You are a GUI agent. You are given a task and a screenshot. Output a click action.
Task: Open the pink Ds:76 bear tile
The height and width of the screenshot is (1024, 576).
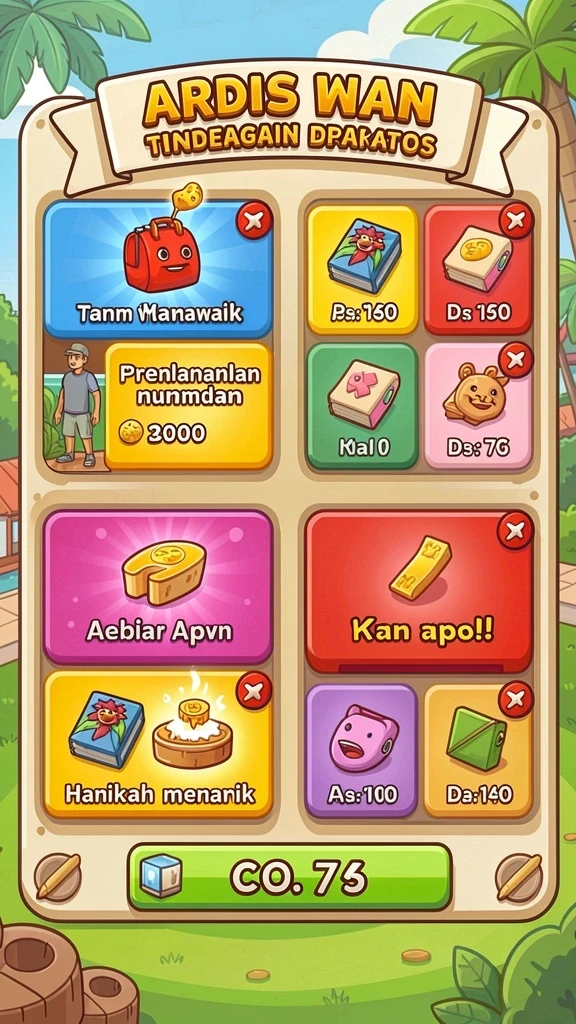tap(478, 406)
